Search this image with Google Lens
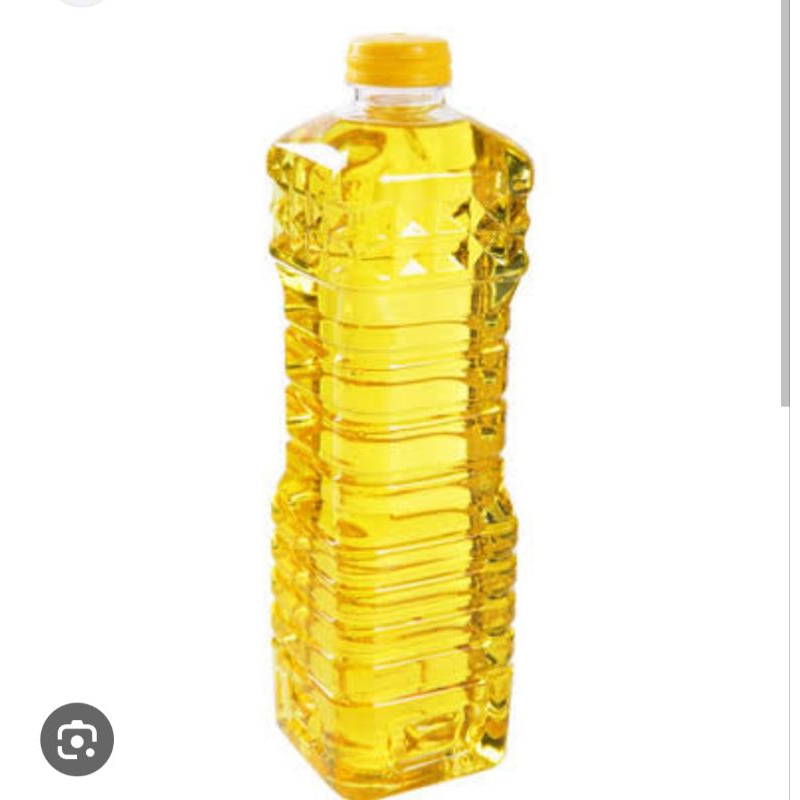The width and height of the screenshot is (800, 800). [77, 740]
